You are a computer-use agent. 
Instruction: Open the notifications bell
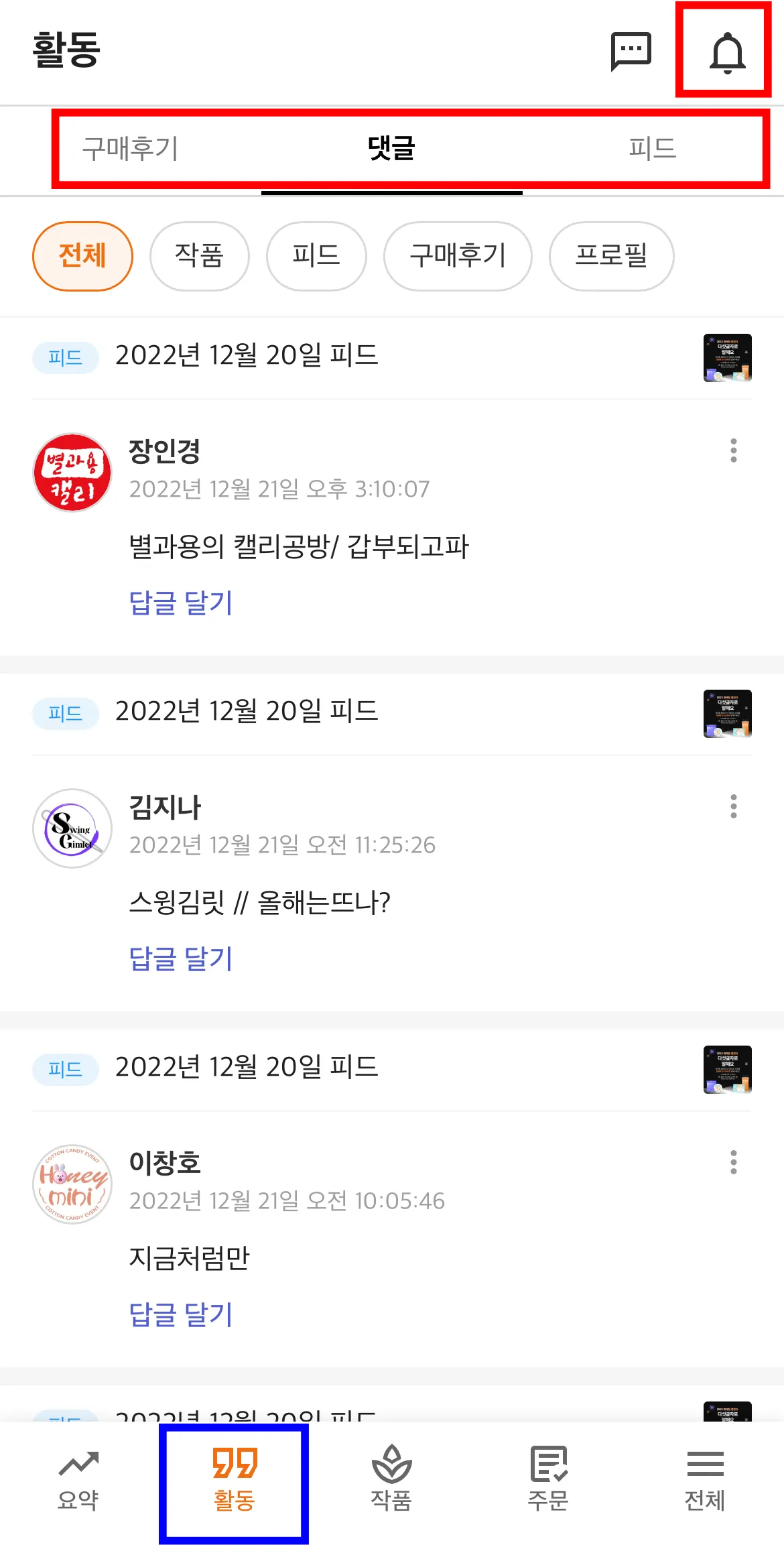(727, 52)
